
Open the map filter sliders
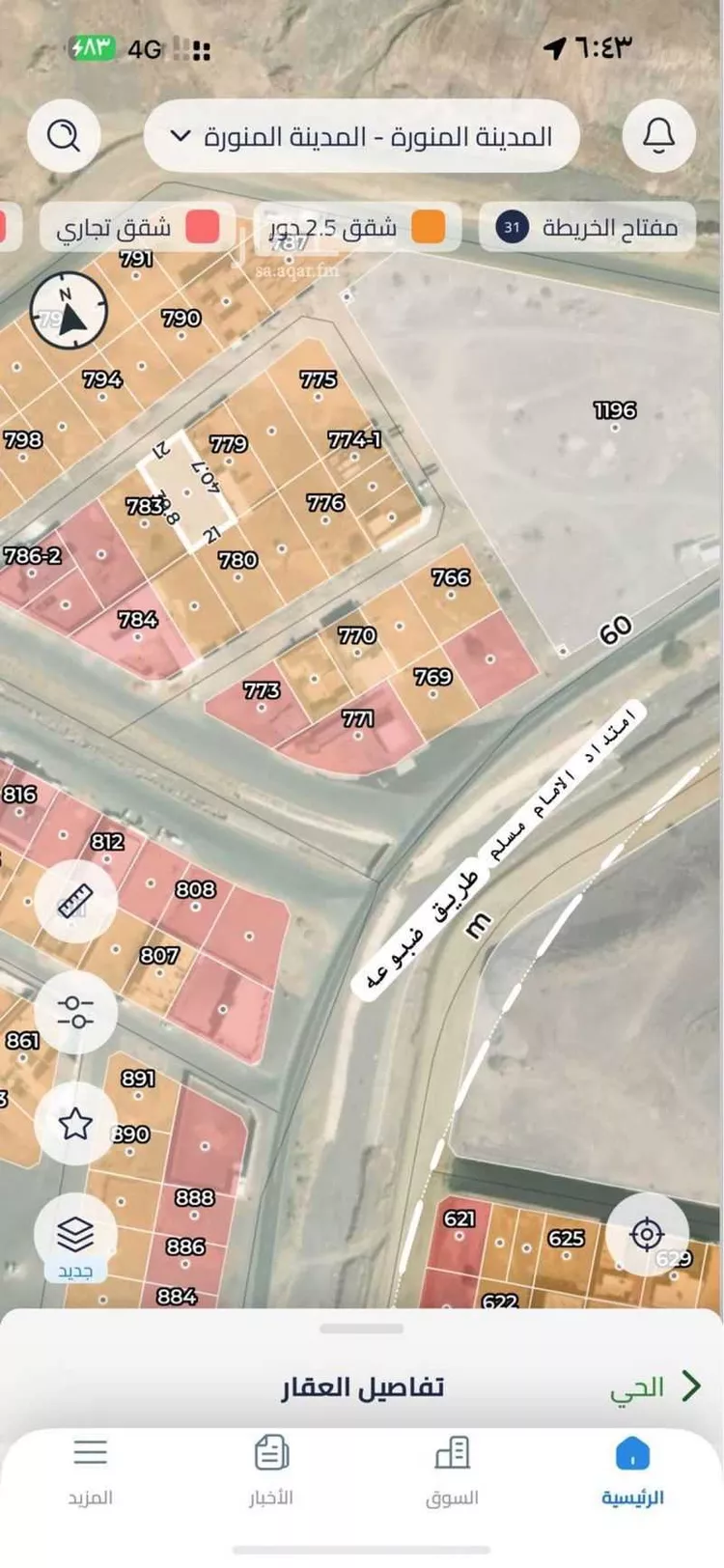[x=75, y=1012]
